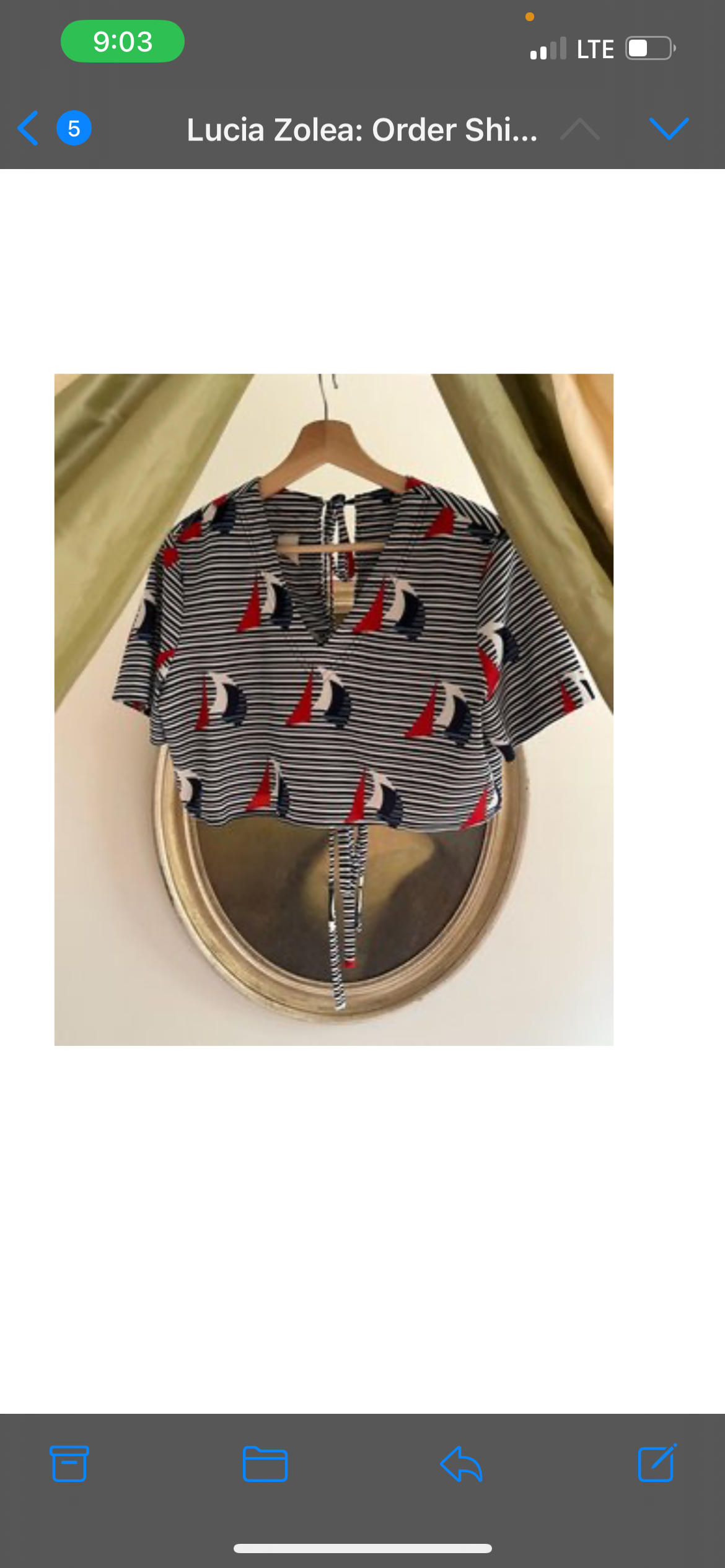Open the sailboat top product image

(x=334, y=709)
